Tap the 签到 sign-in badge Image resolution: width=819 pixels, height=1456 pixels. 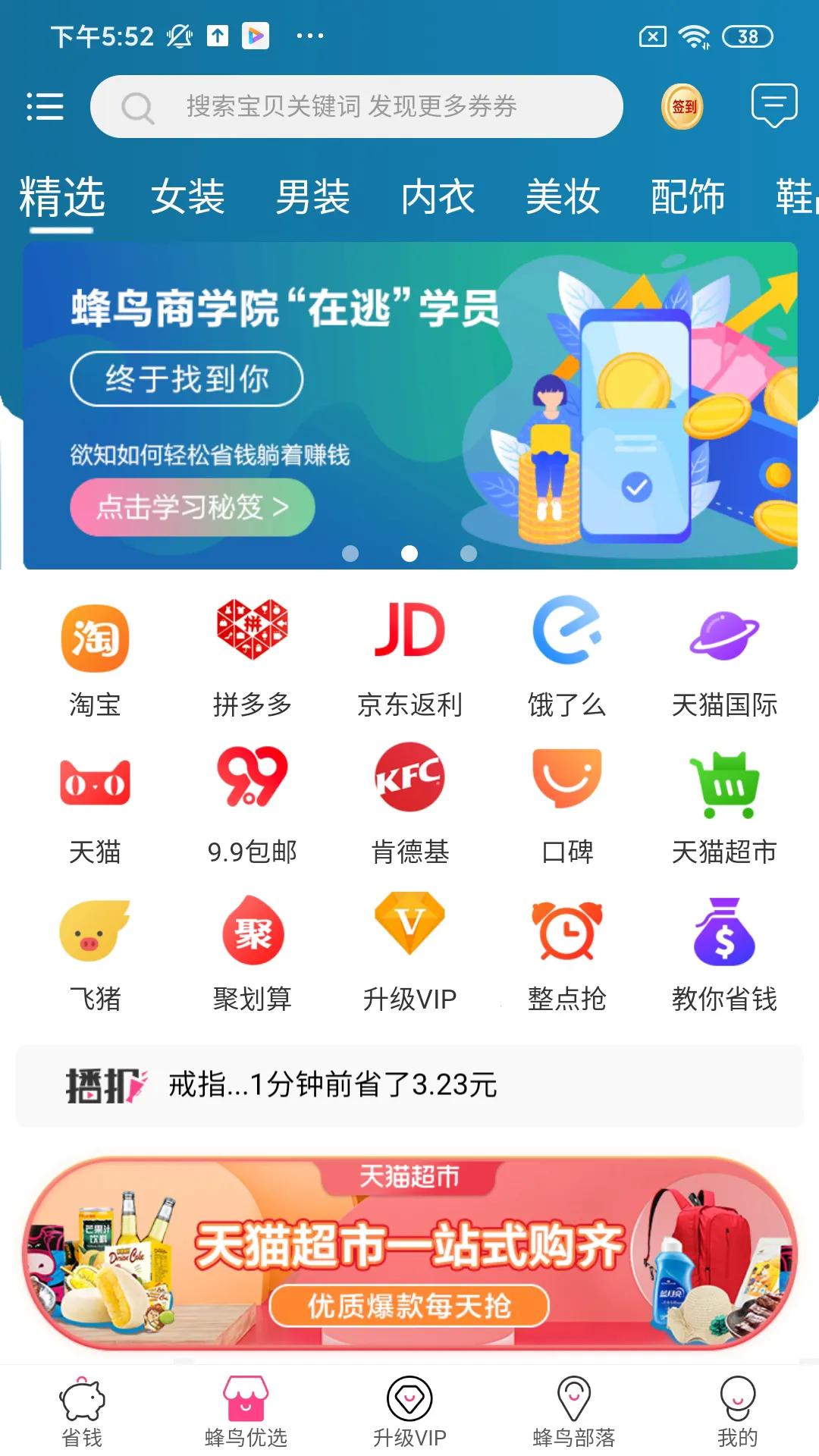pos(680,107)
